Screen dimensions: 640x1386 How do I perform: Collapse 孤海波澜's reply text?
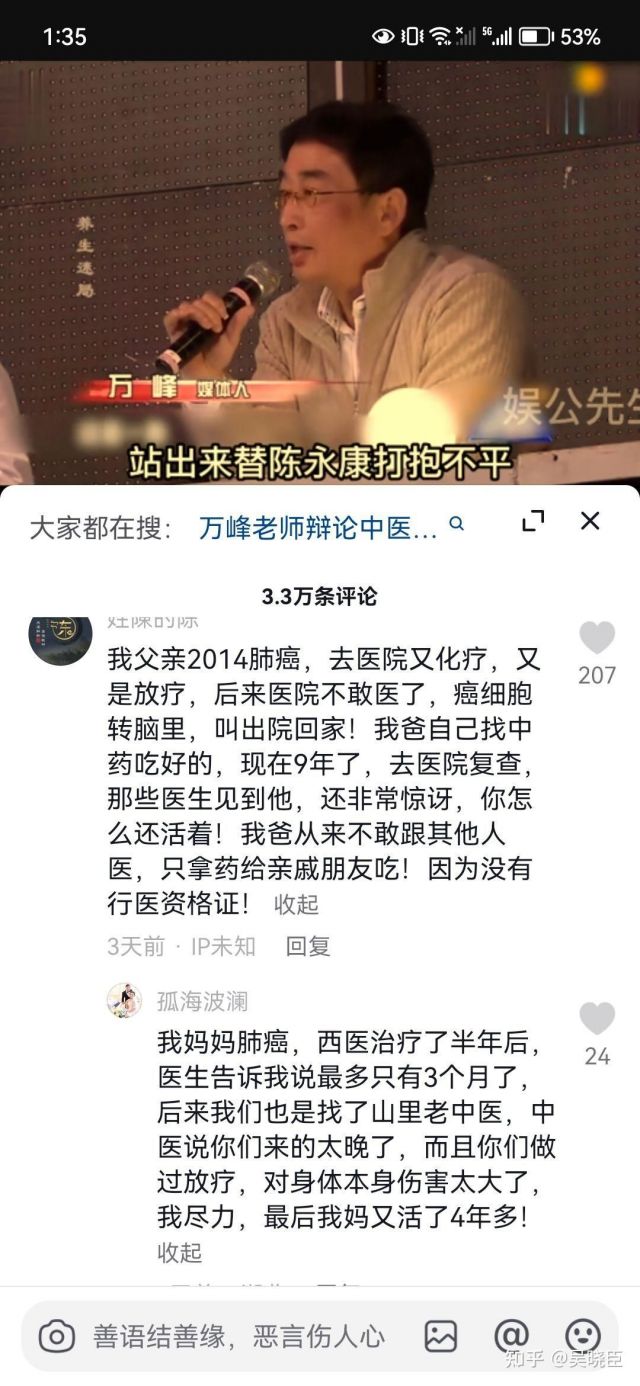[179, 1252]
